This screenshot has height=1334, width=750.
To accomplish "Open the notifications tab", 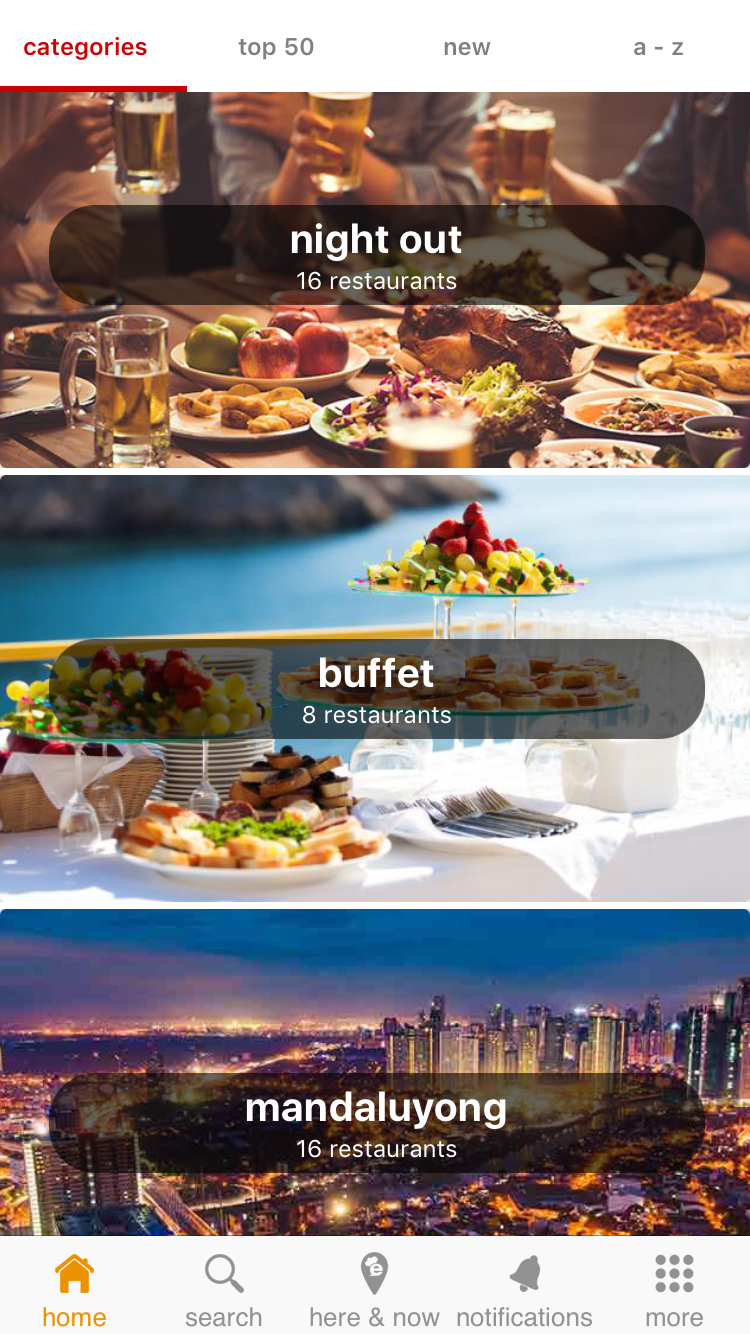I will click(524, 1290).
